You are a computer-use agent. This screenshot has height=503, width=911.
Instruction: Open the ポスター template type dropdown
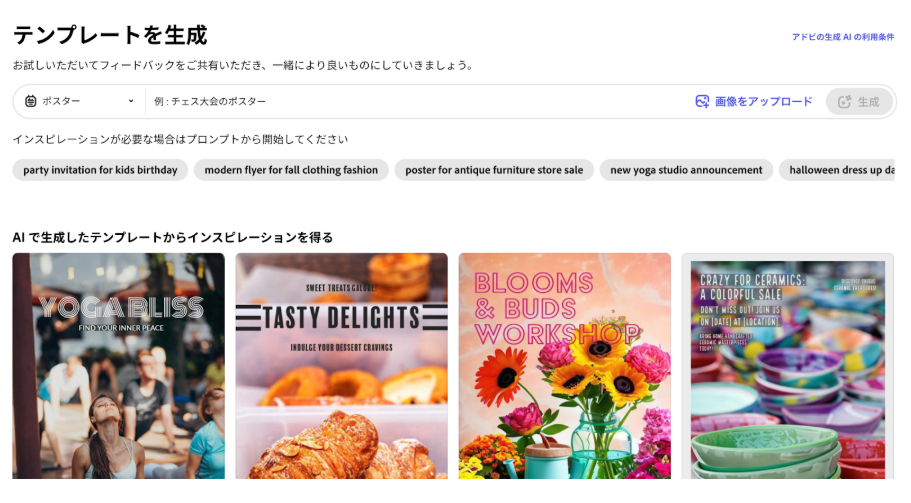pos(79,101)
